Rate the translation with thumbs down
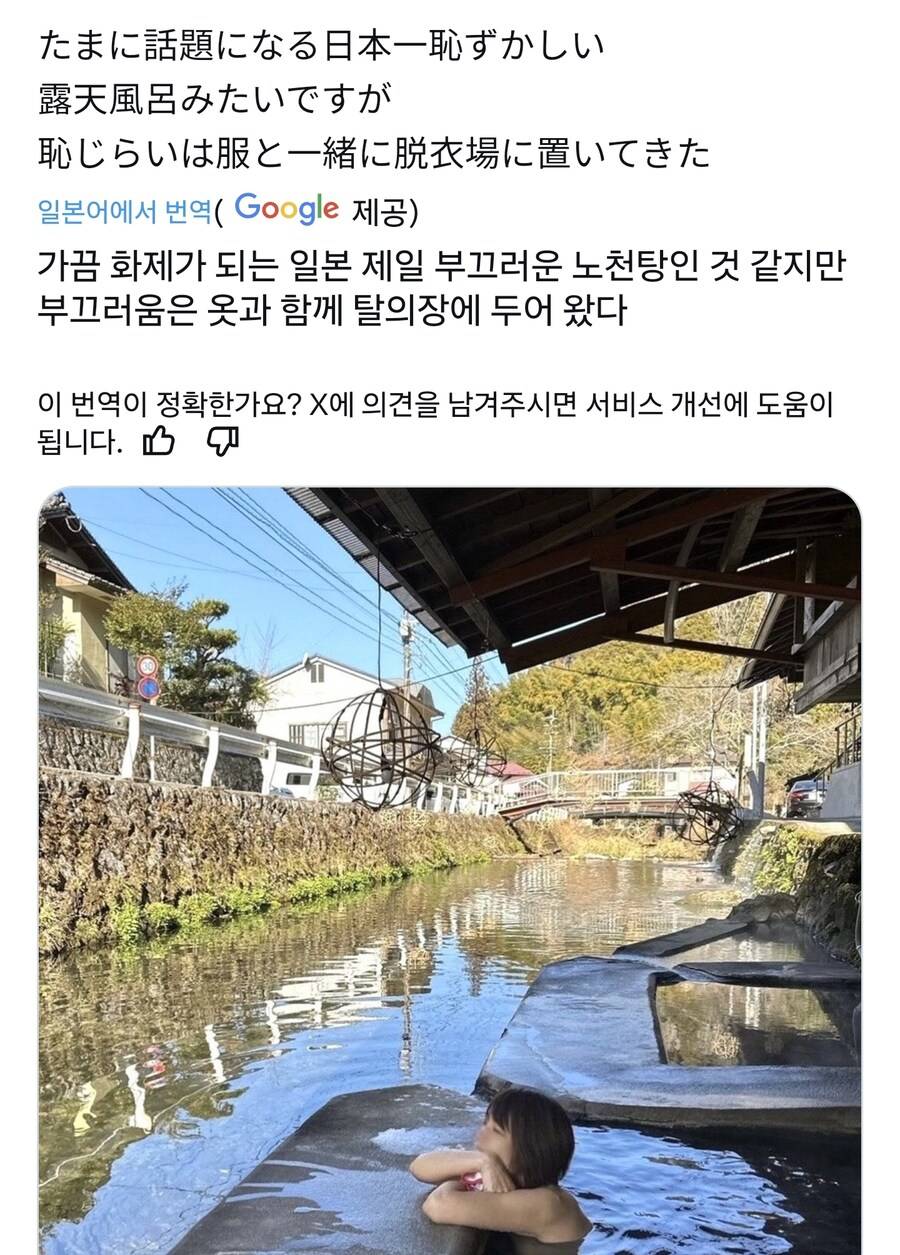The width and height of the screenshot is (900, 1255). click(222, 441)
